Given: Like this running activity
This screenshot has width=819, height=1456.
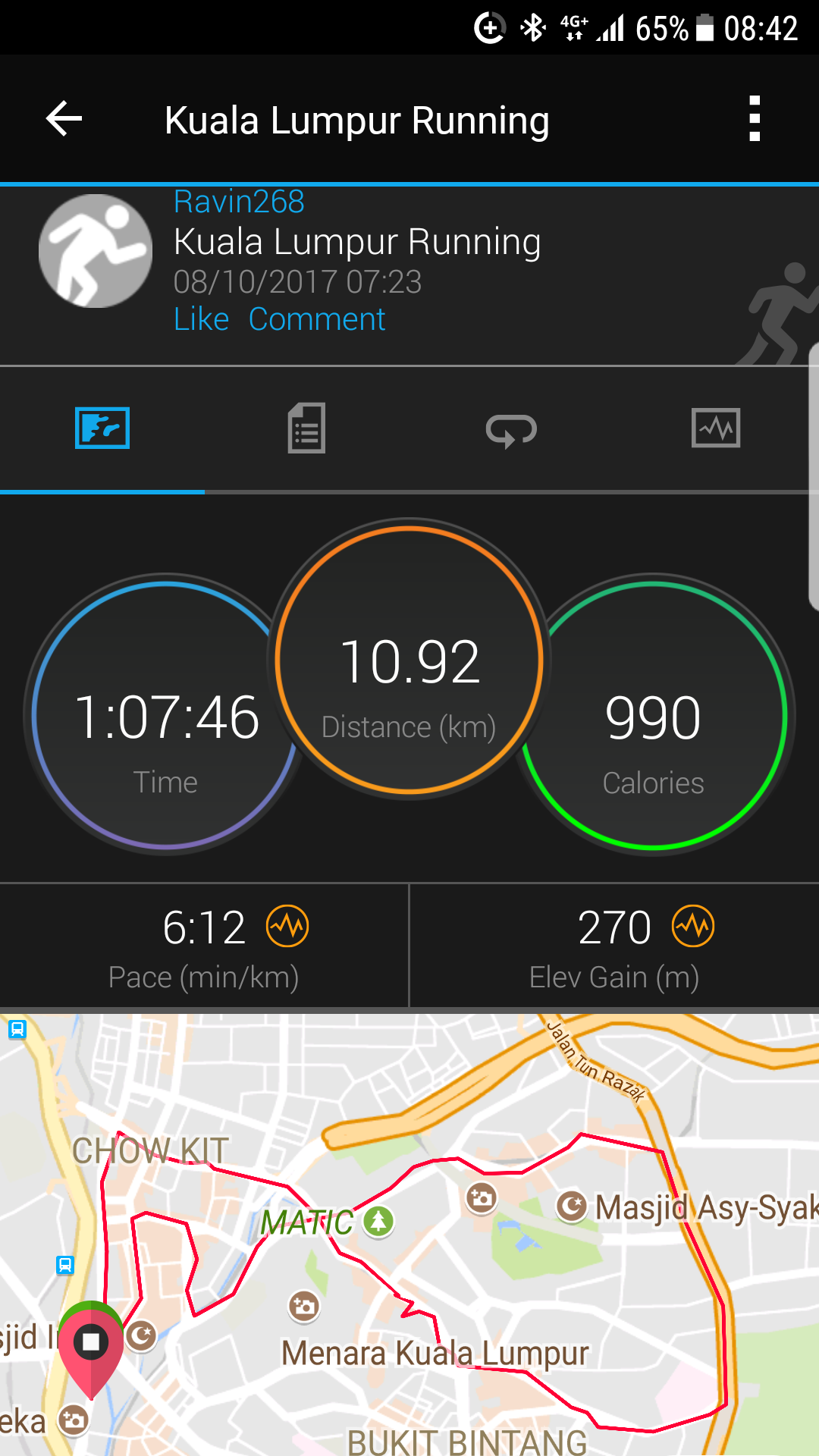Looking at the screenshot, I should pyautogui.click(x=201, y=319).
